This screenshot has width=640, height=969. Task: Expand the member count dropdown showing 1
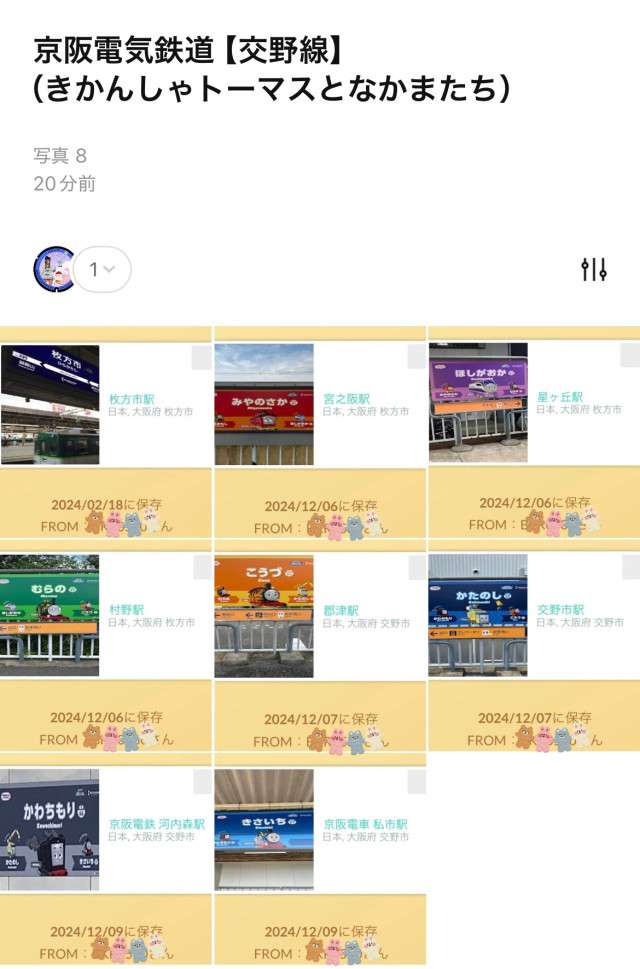coord(102,269)
